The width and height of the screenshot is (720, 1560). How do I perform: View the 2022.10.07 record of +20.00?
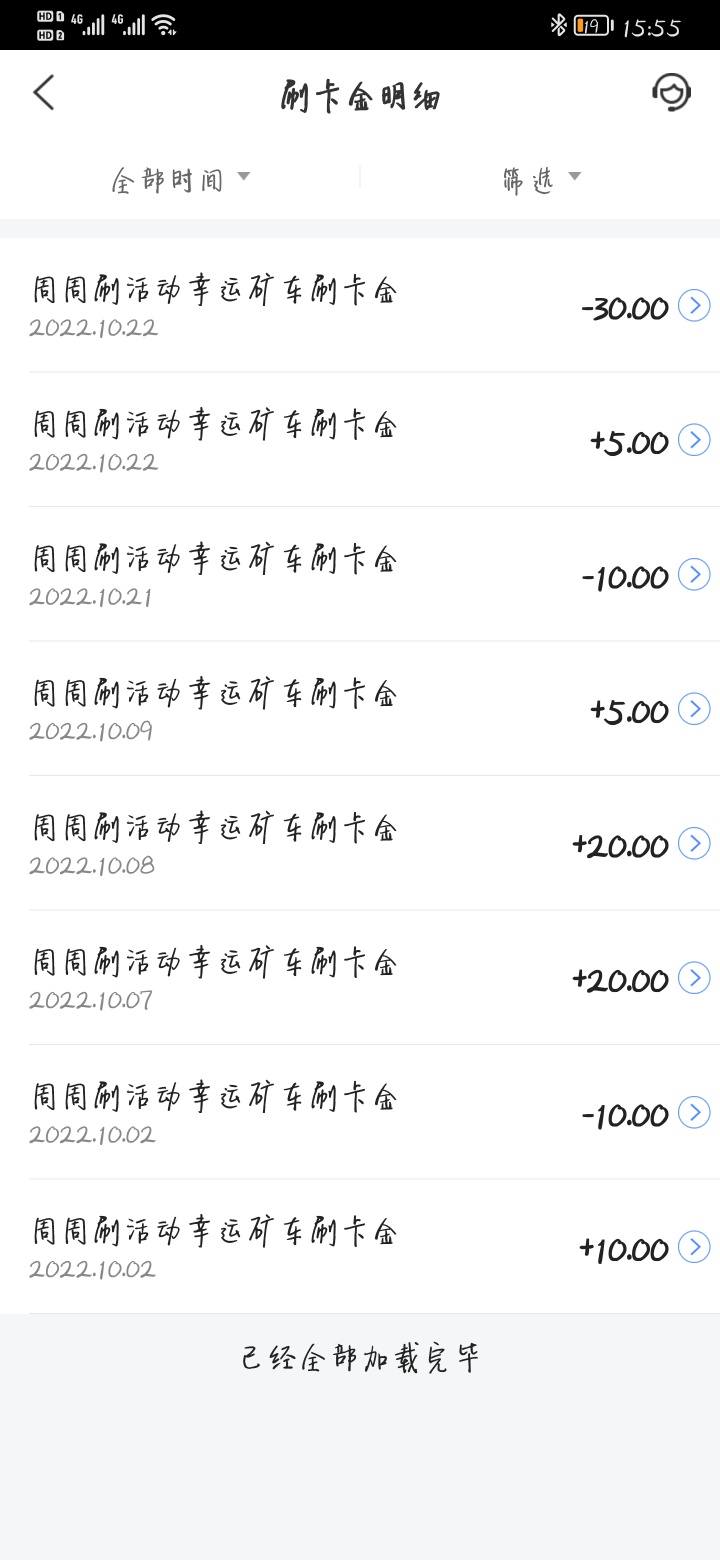360,977
